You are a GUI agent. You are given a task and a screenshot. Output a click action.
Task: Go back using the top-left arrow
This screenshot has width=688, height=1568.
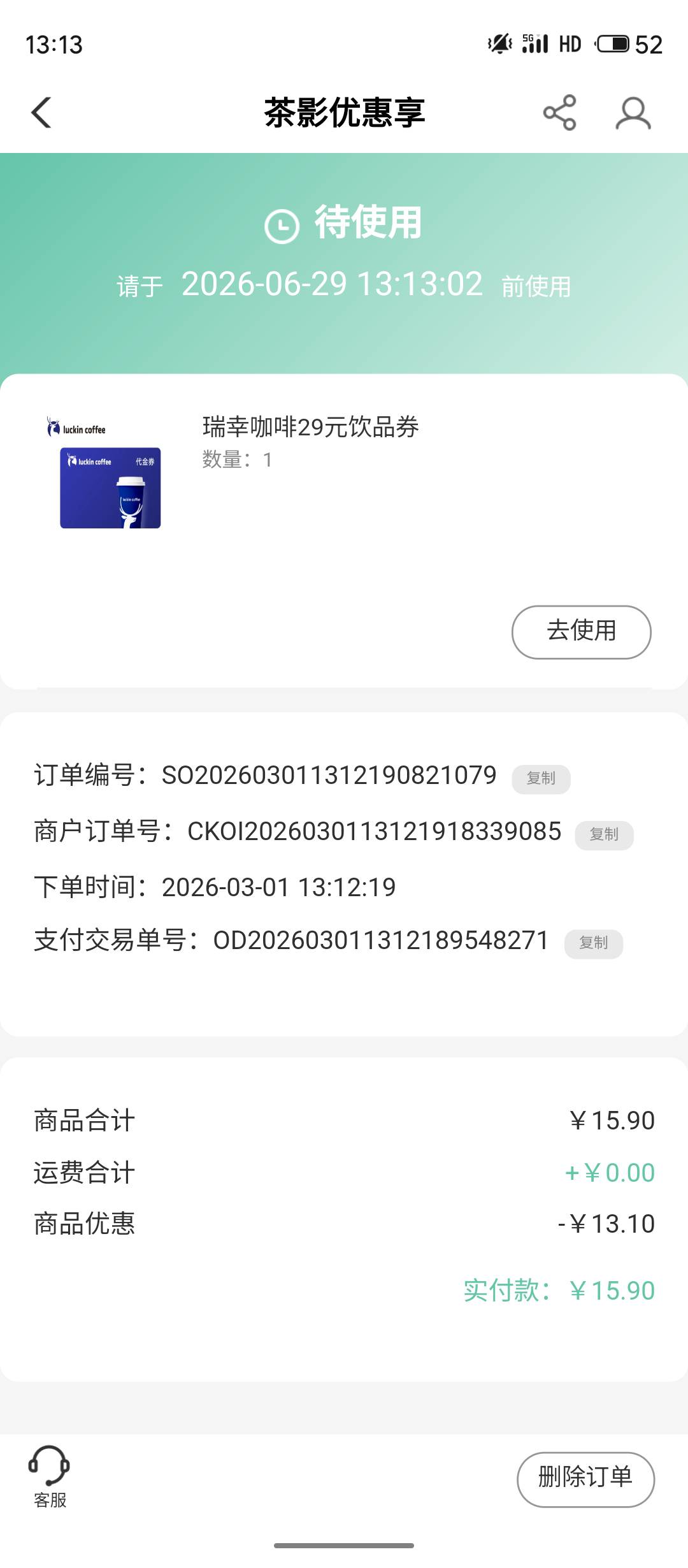41,113
